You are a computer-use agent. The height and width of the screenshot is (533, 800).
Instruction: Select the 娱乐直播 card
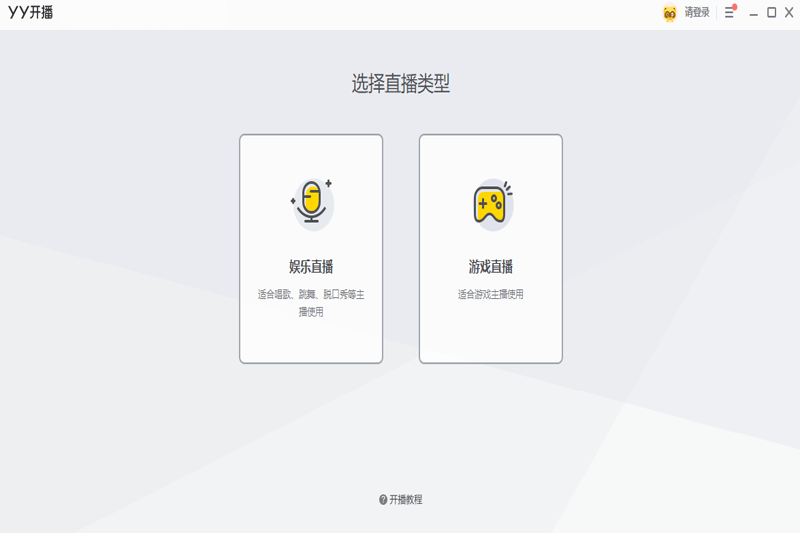point(311,249)
